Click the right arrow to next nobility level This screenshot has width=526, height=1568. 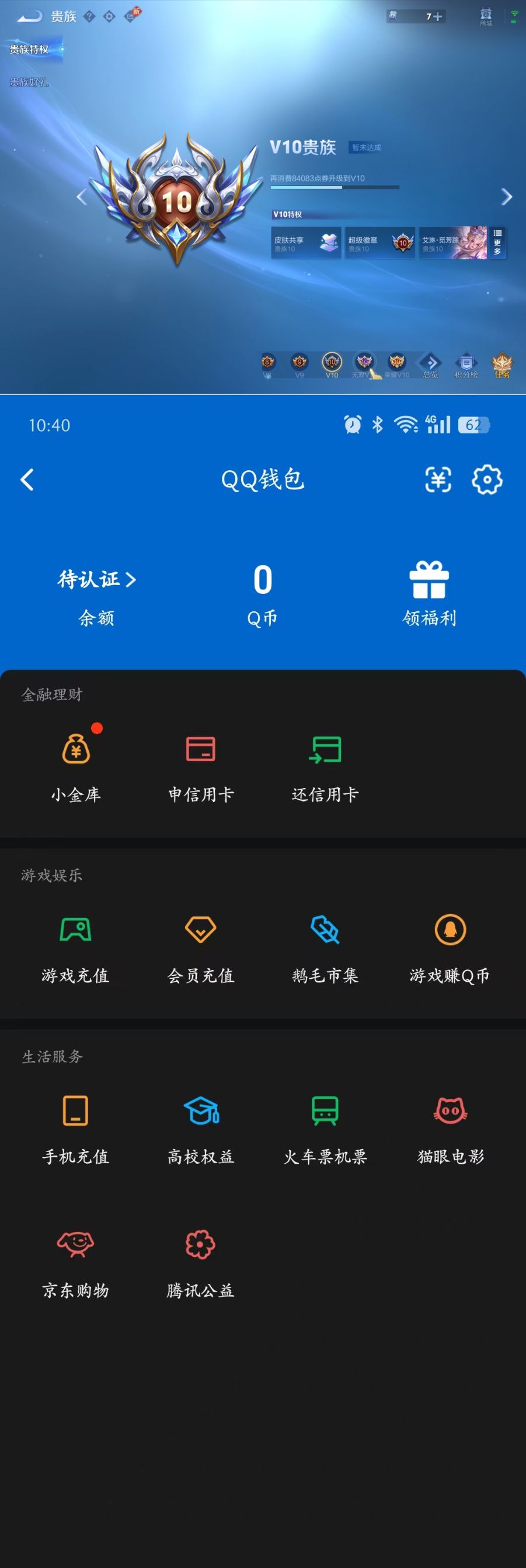[508, 198]
